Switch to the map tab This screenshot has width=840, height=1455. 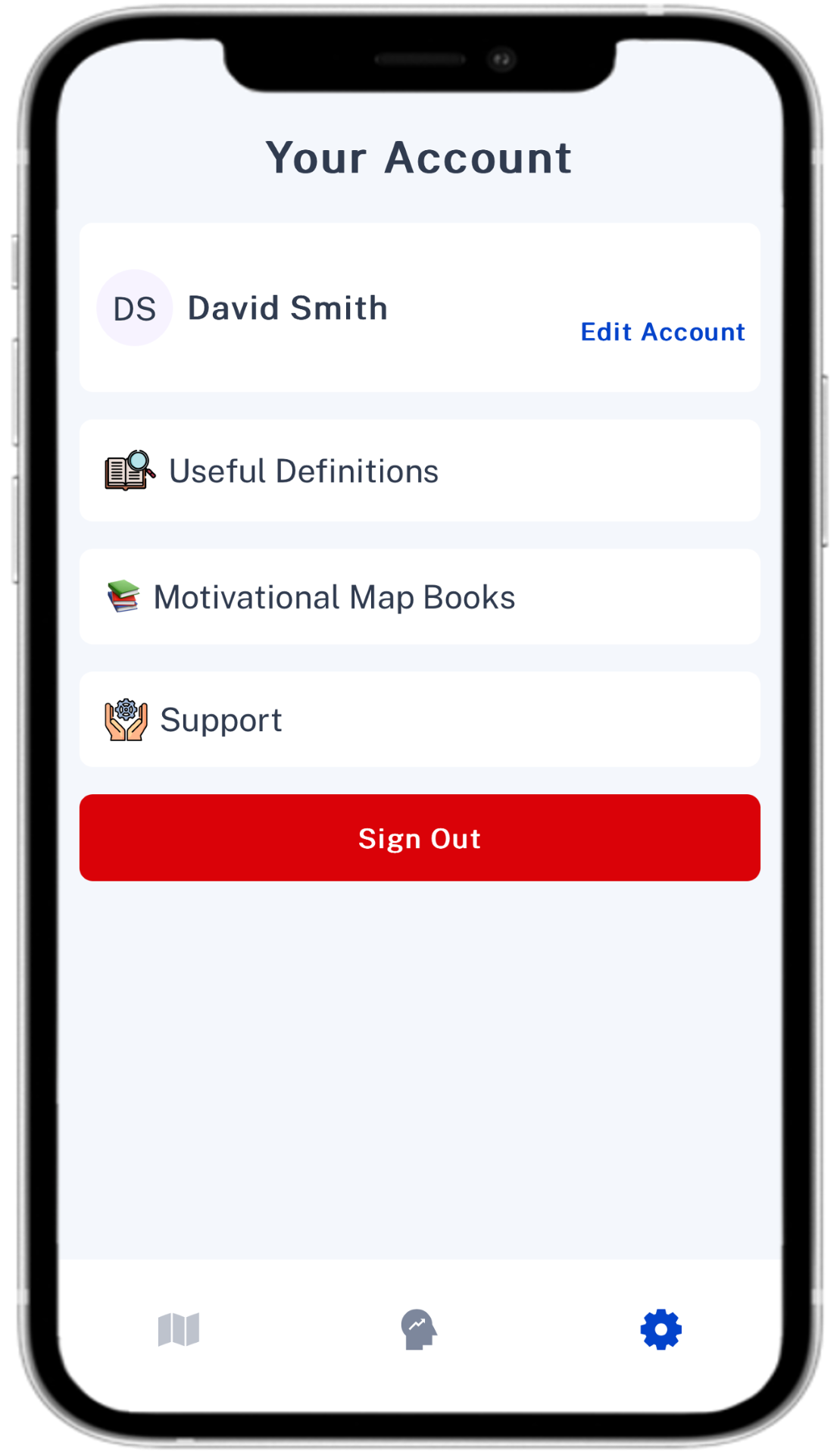click(x=179, y=1329)
